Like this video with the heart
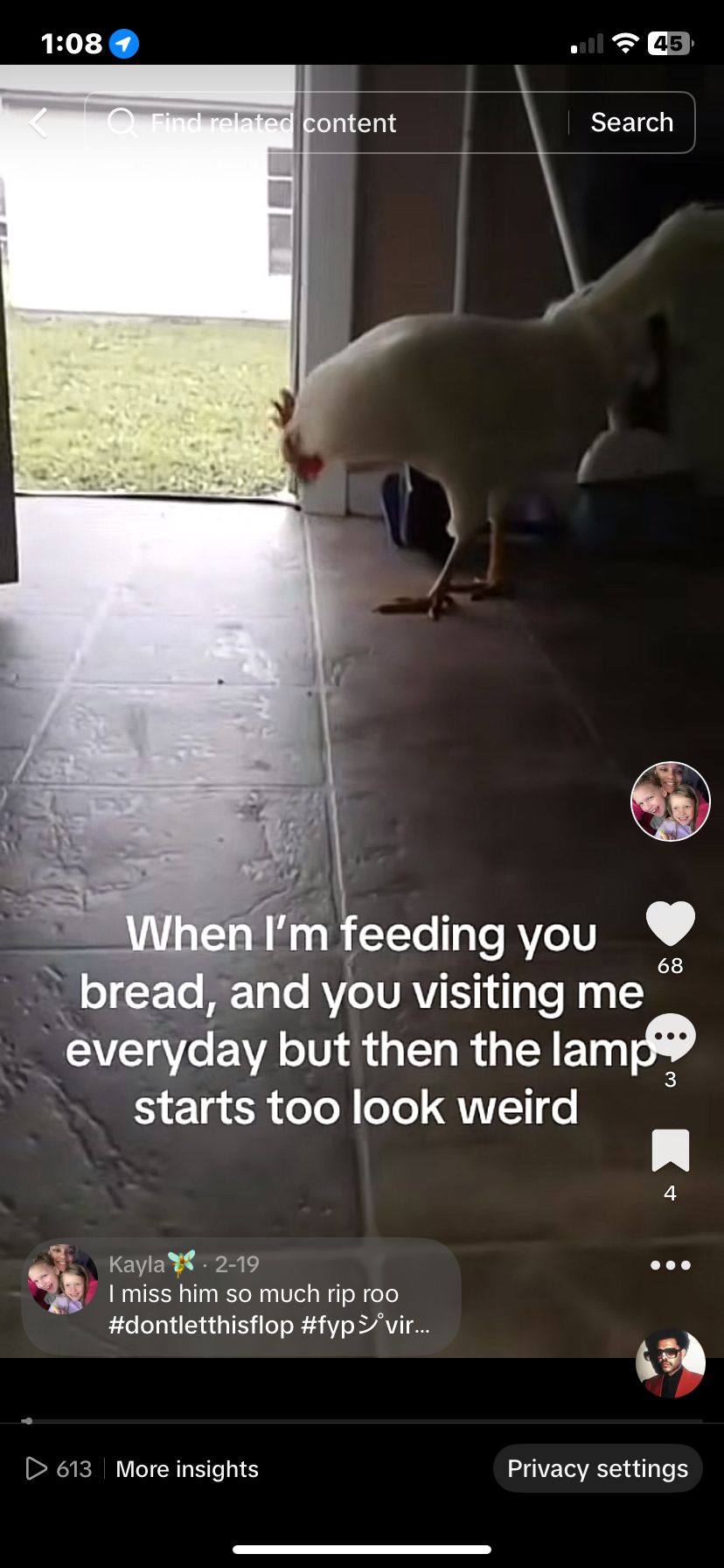This screenshot has height=1568, width=724. (670, 924)
